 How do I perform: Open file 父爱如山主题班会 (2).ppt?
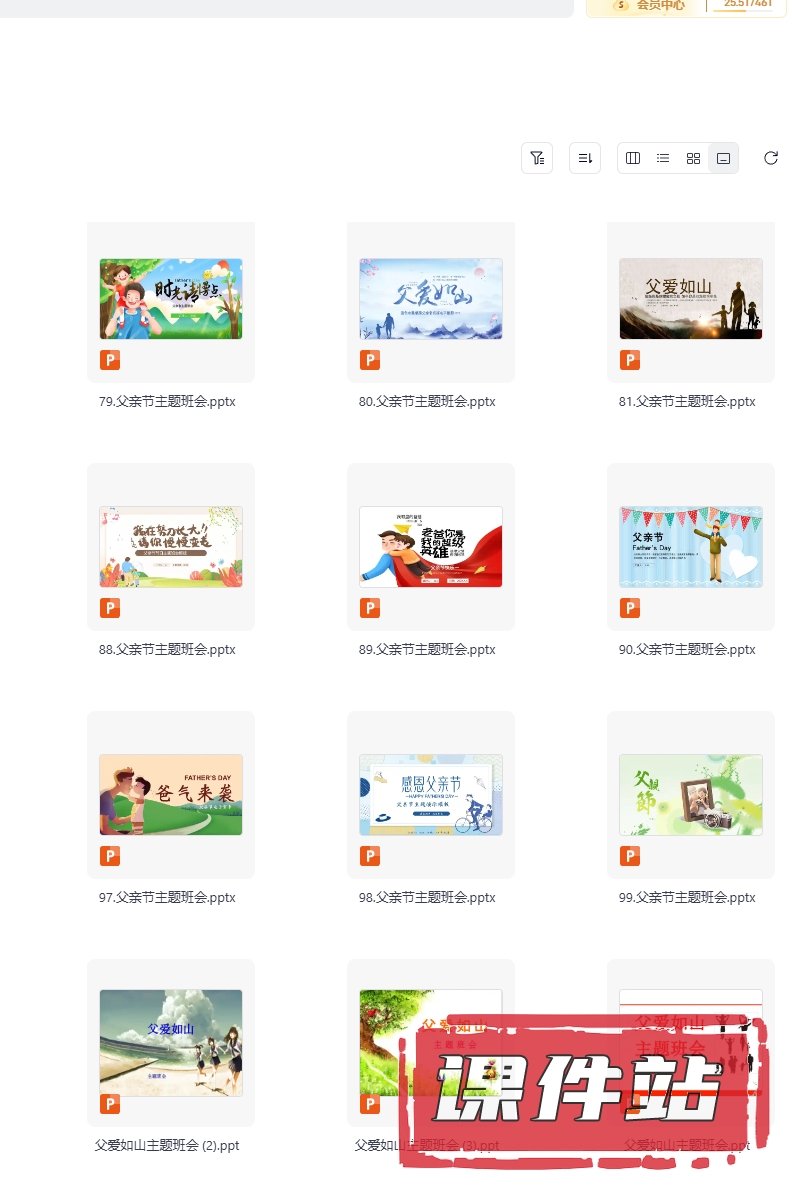tap(171, 1043)
